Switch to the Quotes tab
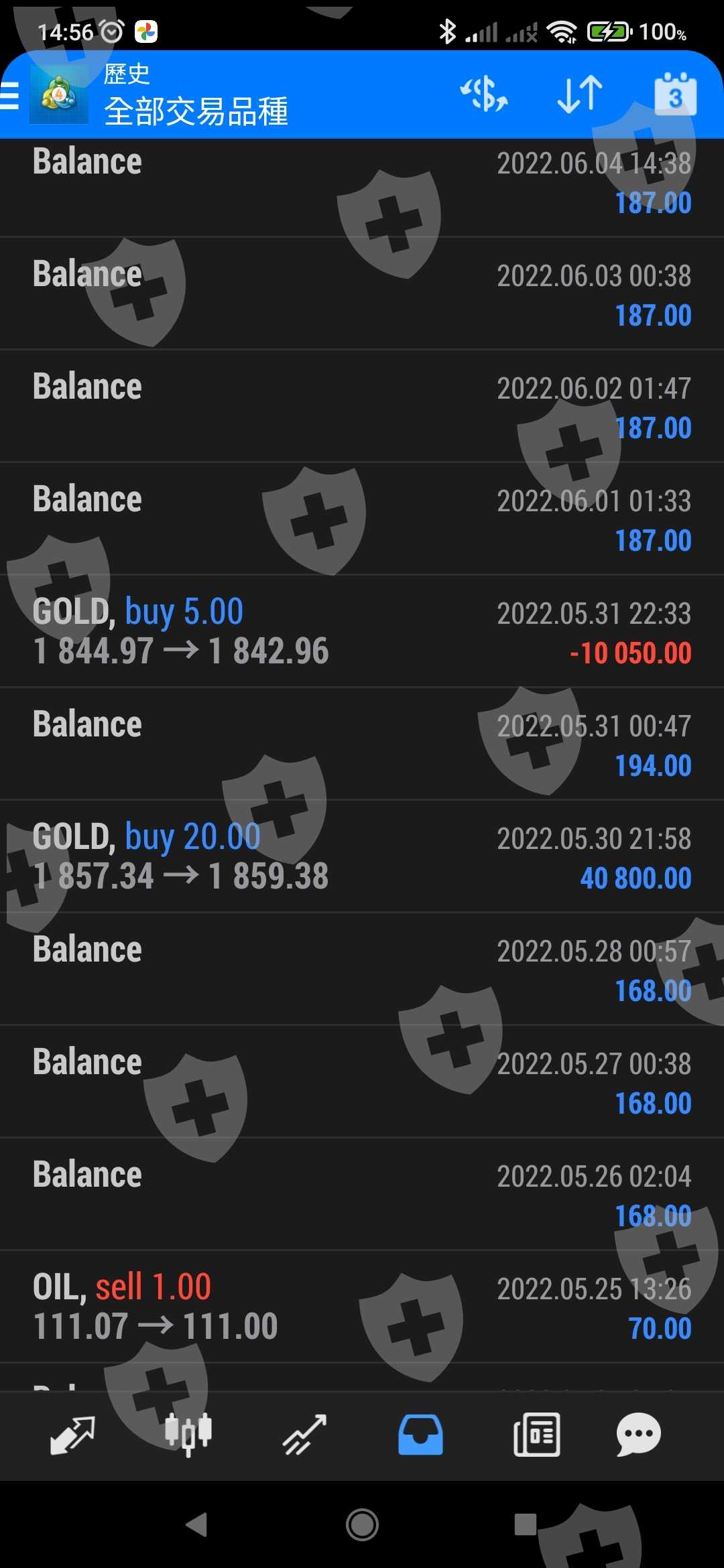The height and width of the screenshot is (1568, 724). pos(72,1435)
